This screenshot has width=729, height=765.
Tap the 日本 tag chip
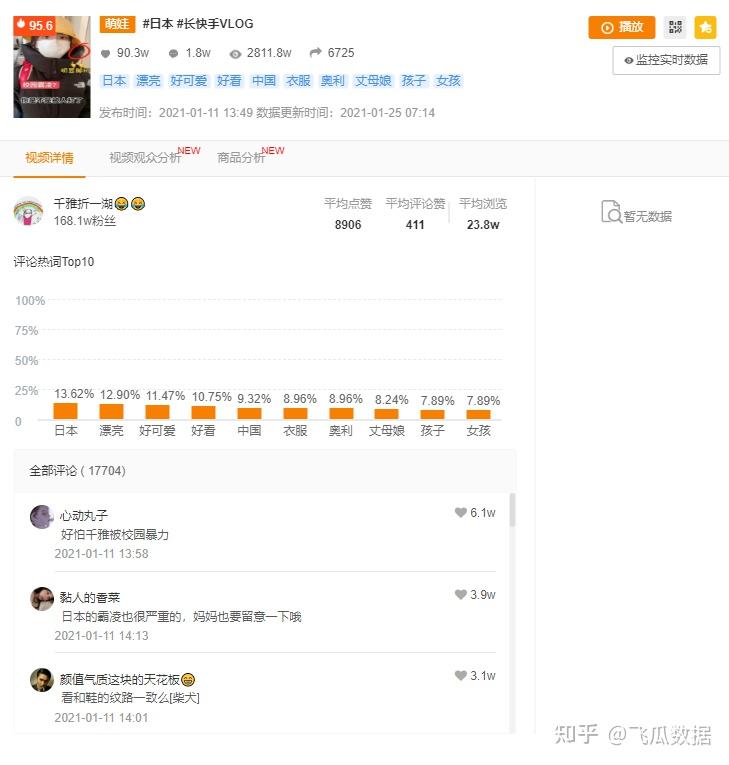point(114,81)
